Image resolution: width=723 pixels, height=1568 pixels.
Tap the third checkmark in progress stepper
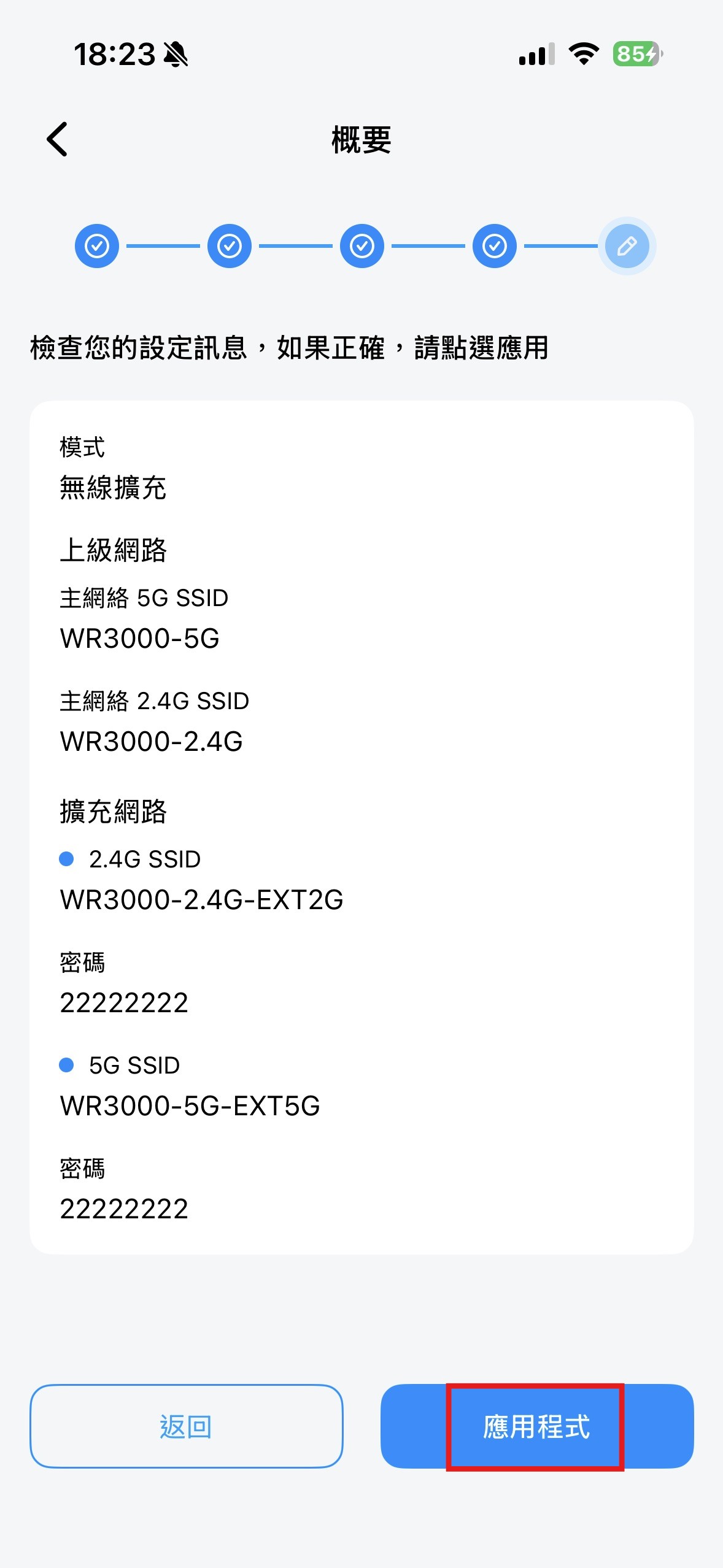(x=361, y=245)
